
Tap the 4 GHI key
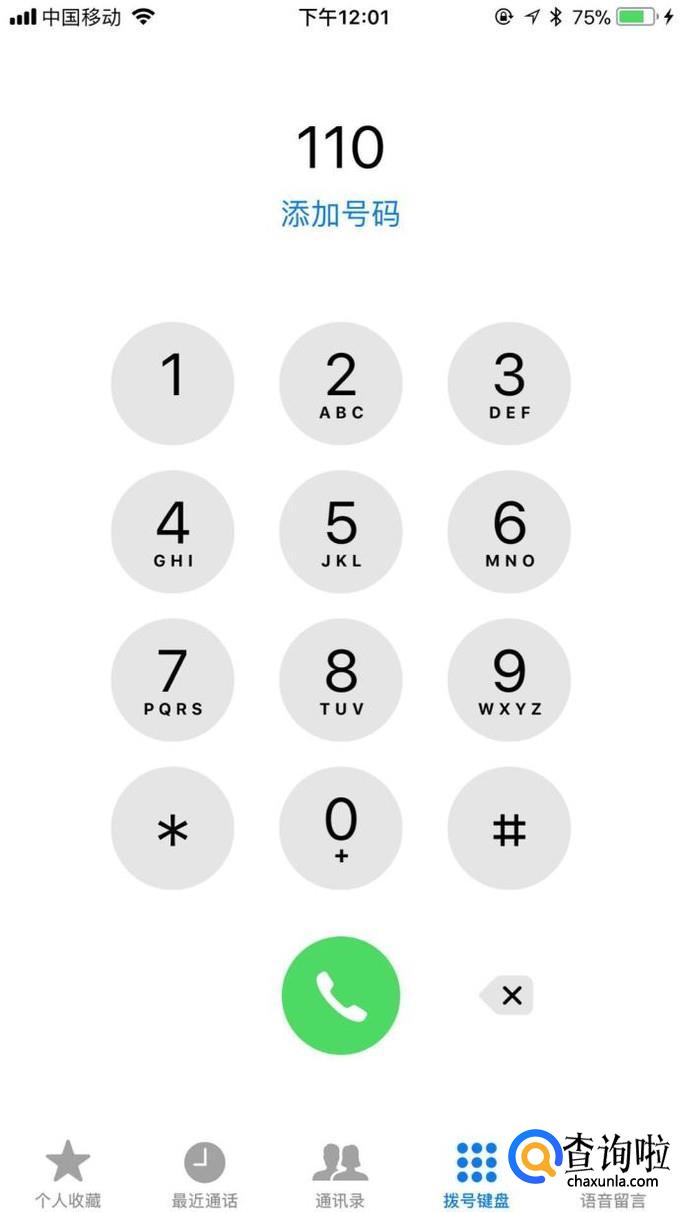pyautogui.click(x=172, y=531)
